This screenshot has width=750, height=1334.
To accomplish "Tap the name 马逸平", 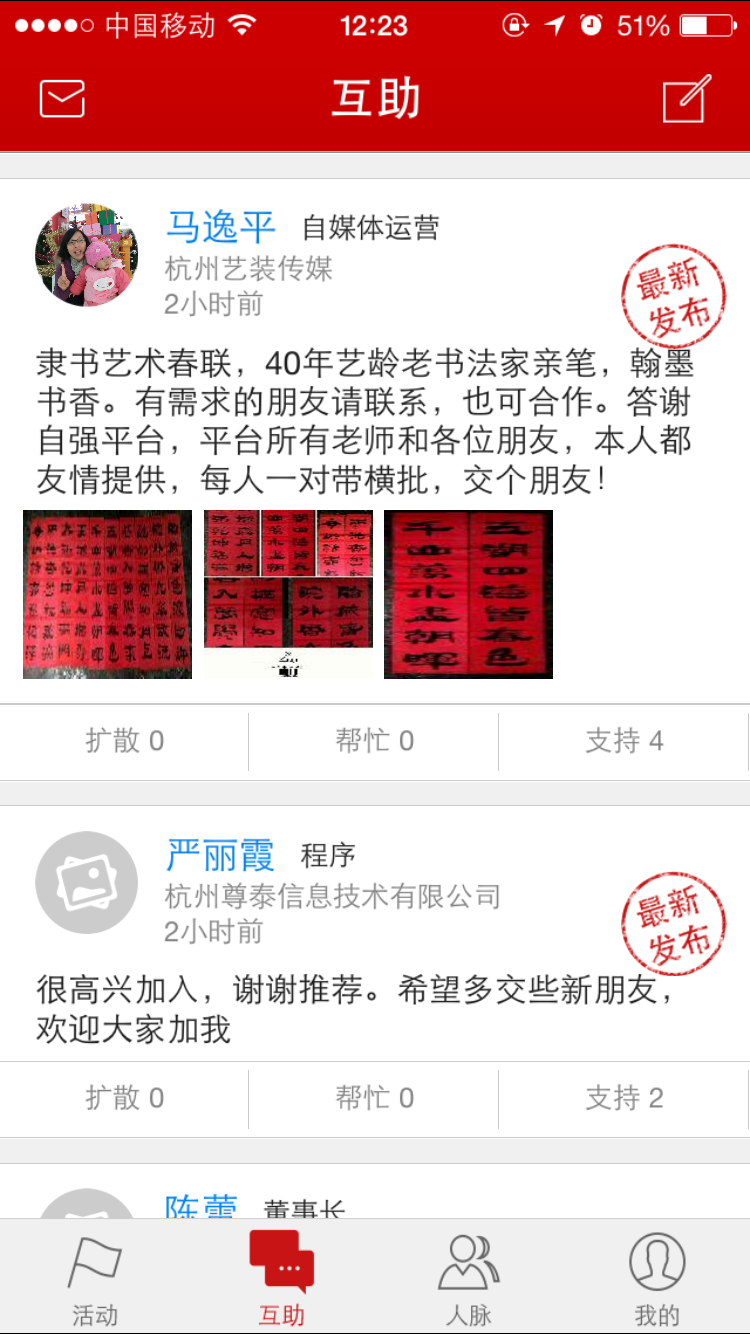I will [x=220, y=227].
